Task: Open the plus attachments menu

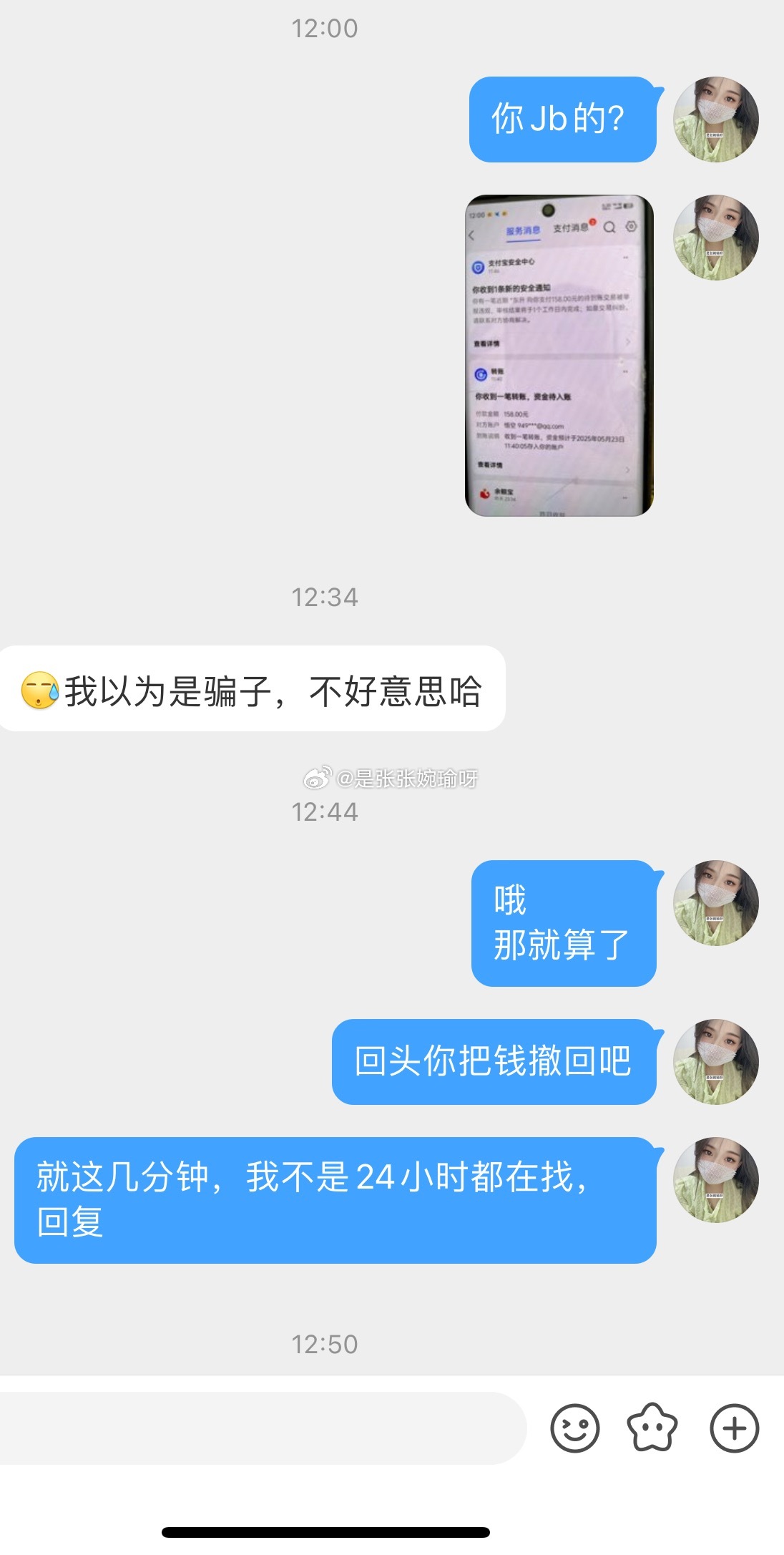Action: 734,1428
